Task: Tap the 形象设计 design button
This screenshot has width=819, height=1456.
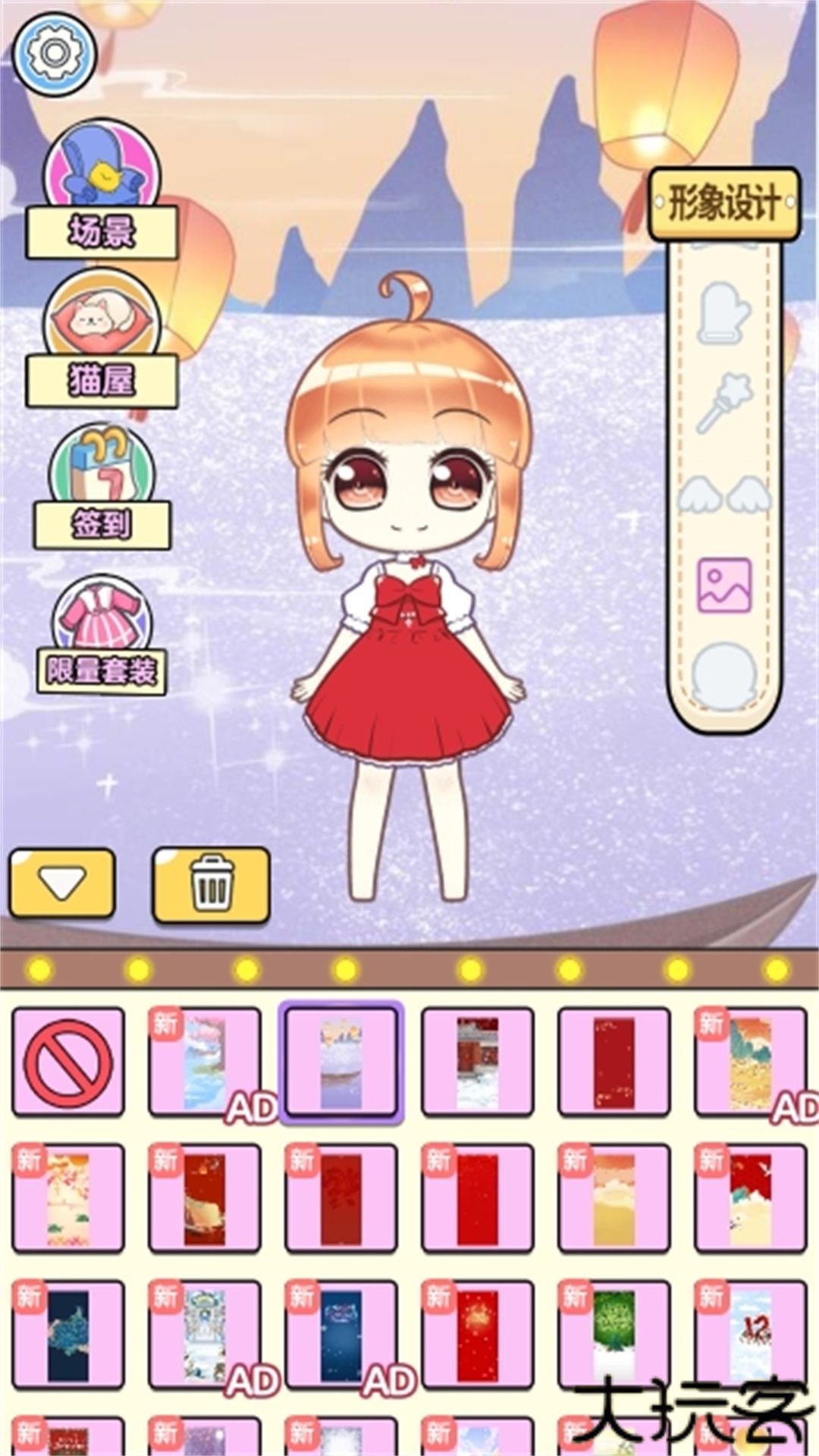Action: point(724,205)
